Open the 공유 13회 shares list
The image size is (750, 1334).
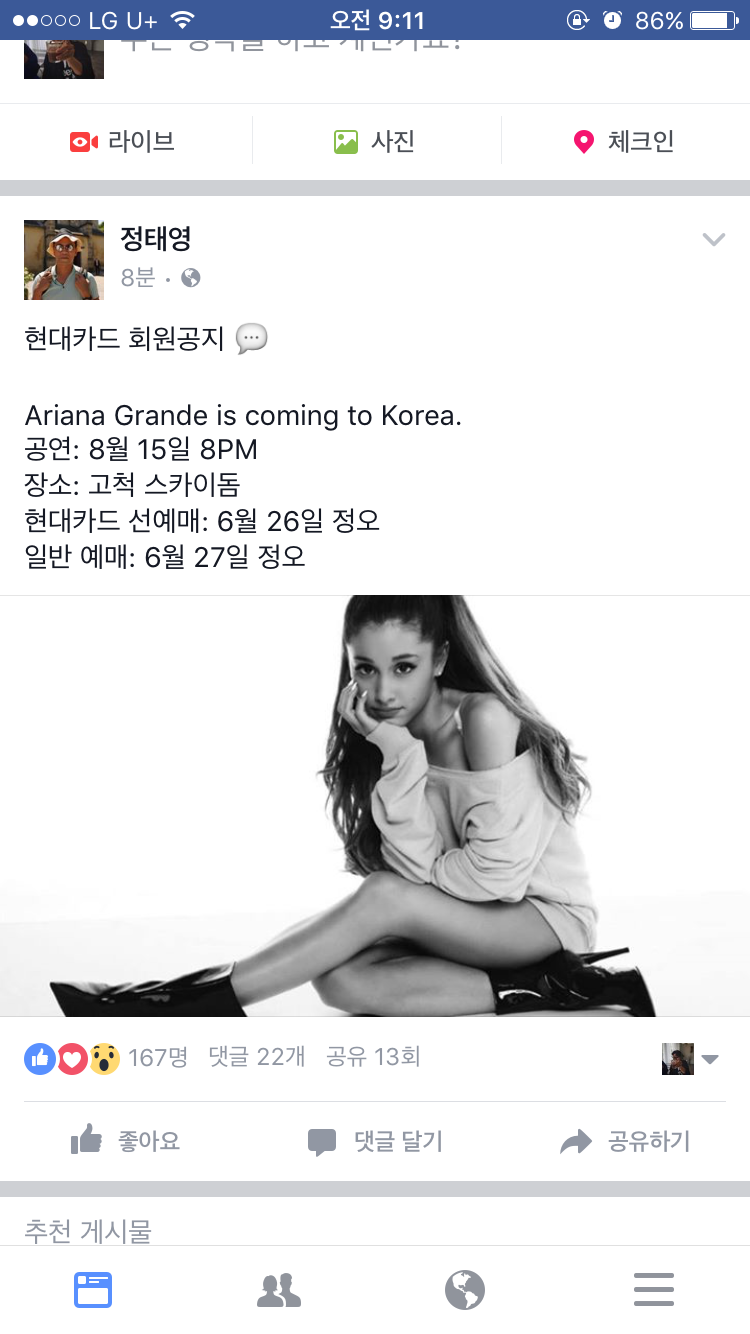[373, 1057]
